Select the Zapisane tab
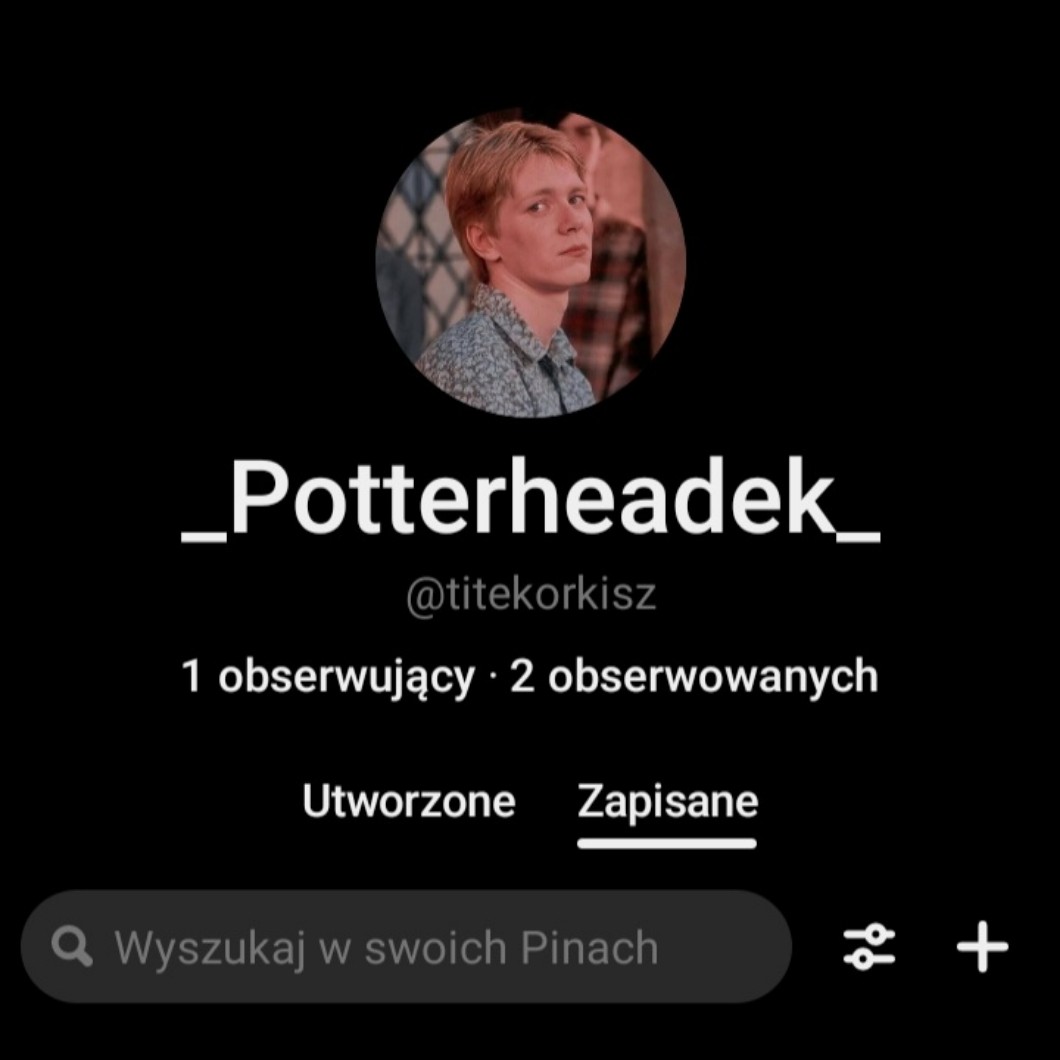This screenshot has height=1060, width=1060. (x=667, y=802)
